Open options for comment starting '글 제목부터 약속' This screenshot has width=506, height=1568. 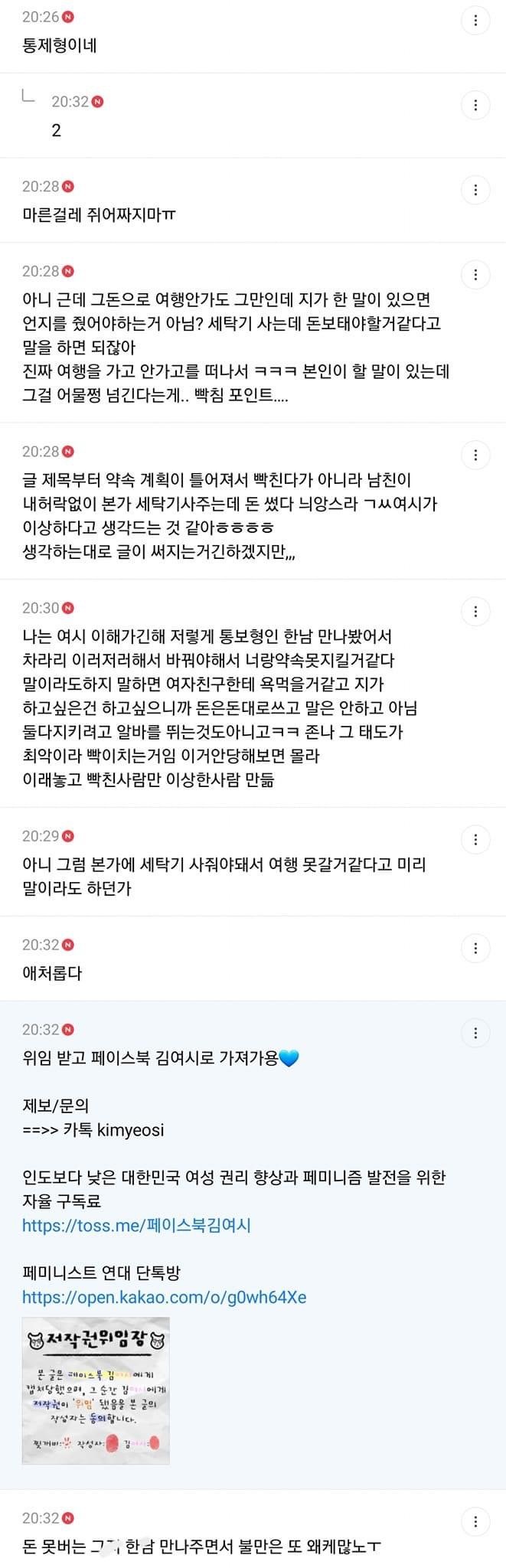475,455
